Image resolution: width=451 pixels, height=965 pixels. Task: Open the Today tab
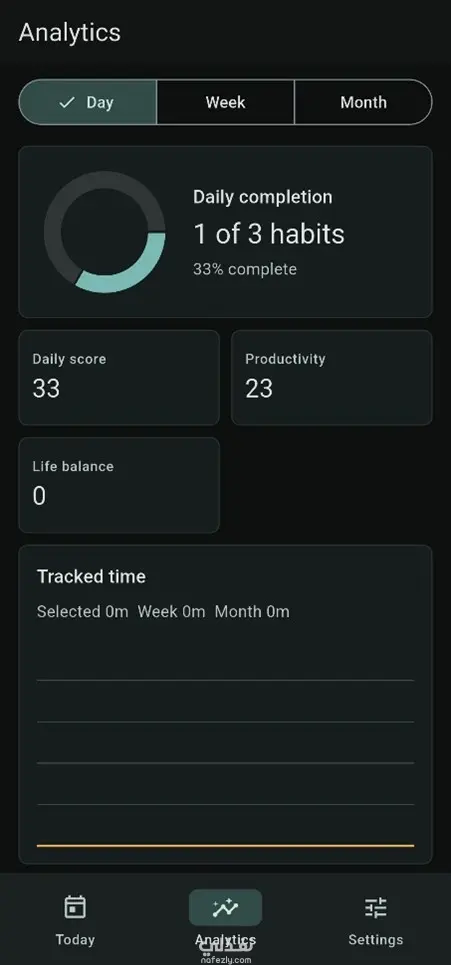click(x=75, y=920)
